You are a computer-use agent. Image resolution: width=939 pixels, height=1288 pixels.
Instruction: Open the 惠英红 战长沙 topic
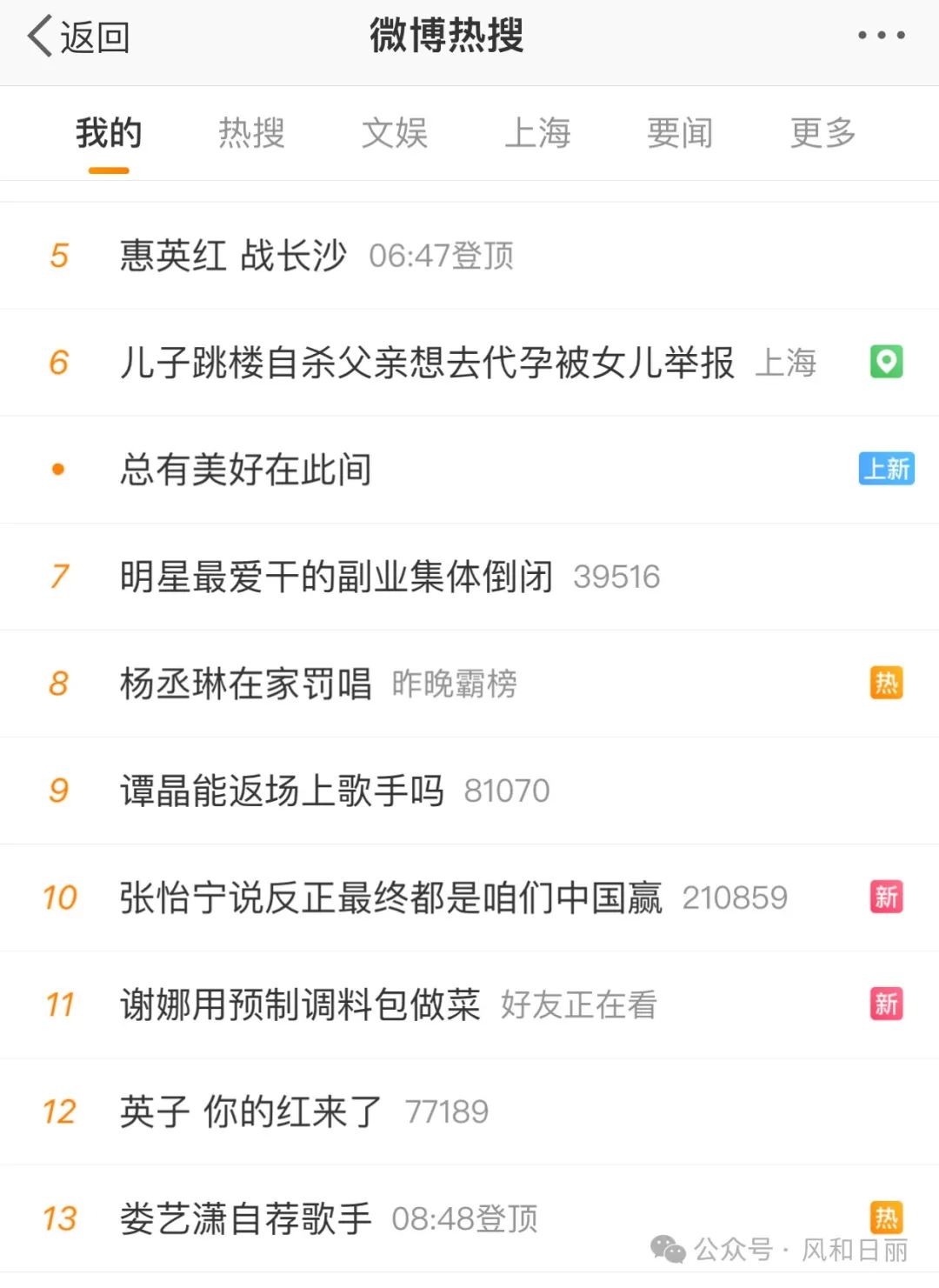click(x=233, y=256)
